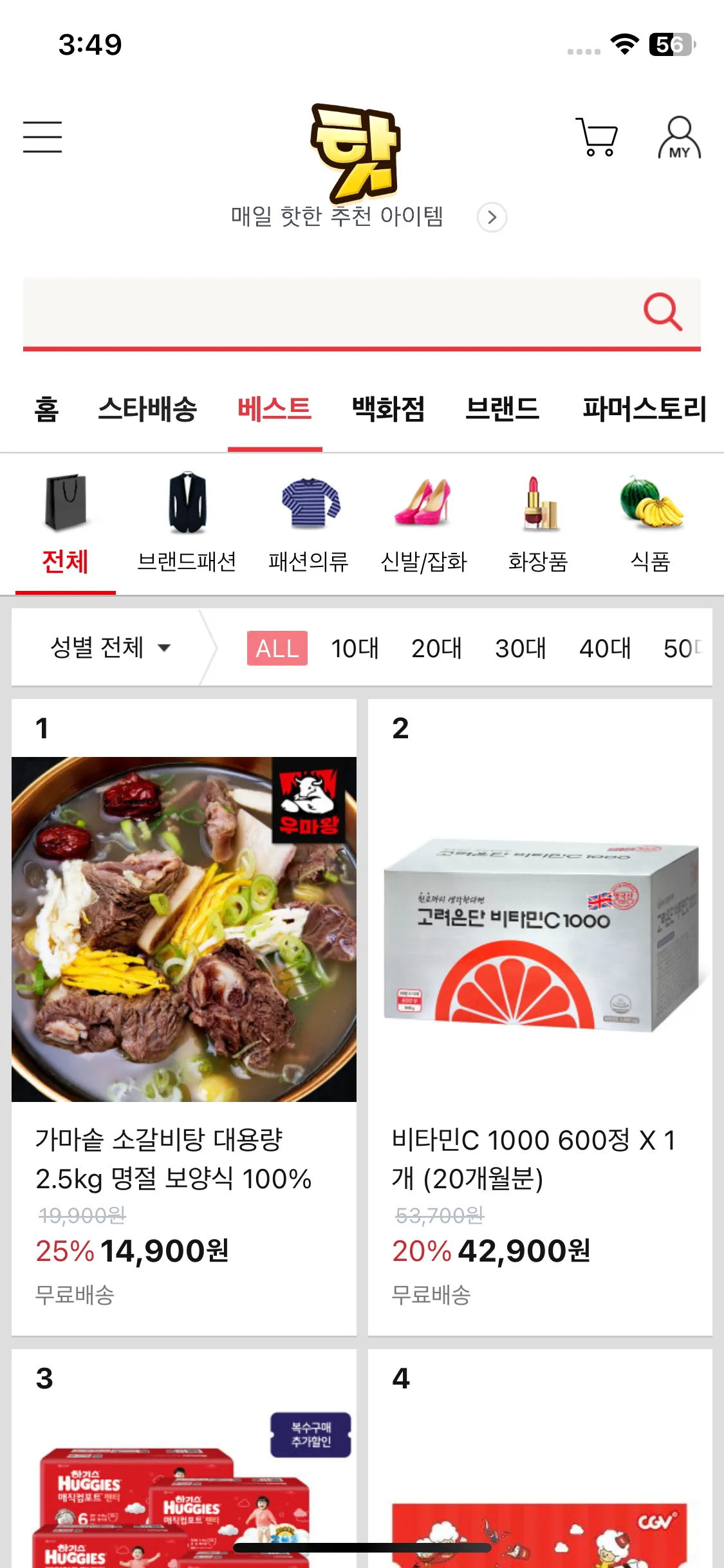The image size is (724, 1568).
Task: Expand the 성별 전체 dropdown
Action: click(x=111, y=648)
